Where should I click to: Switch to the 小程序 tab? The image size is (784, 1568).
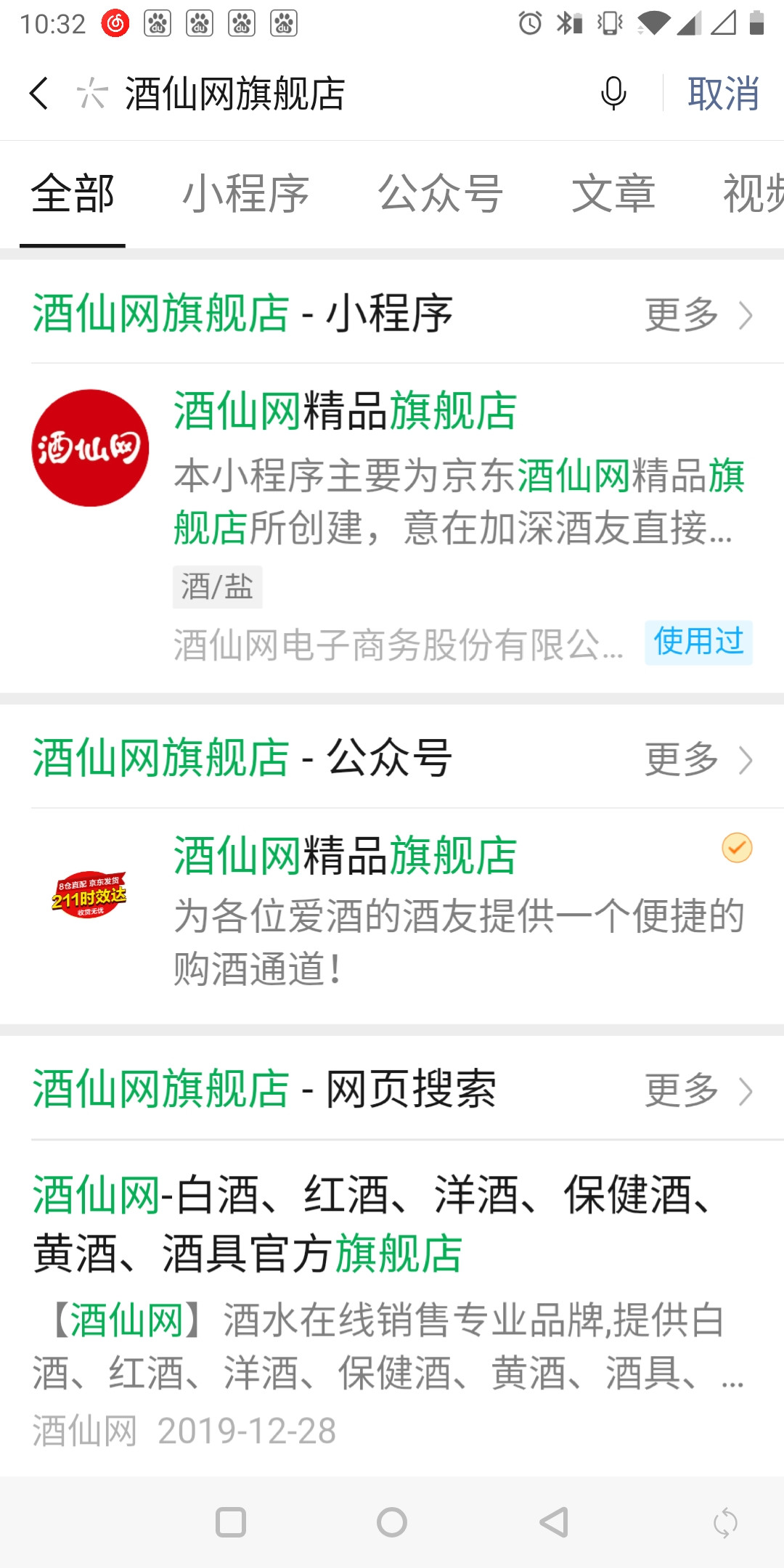245,195
